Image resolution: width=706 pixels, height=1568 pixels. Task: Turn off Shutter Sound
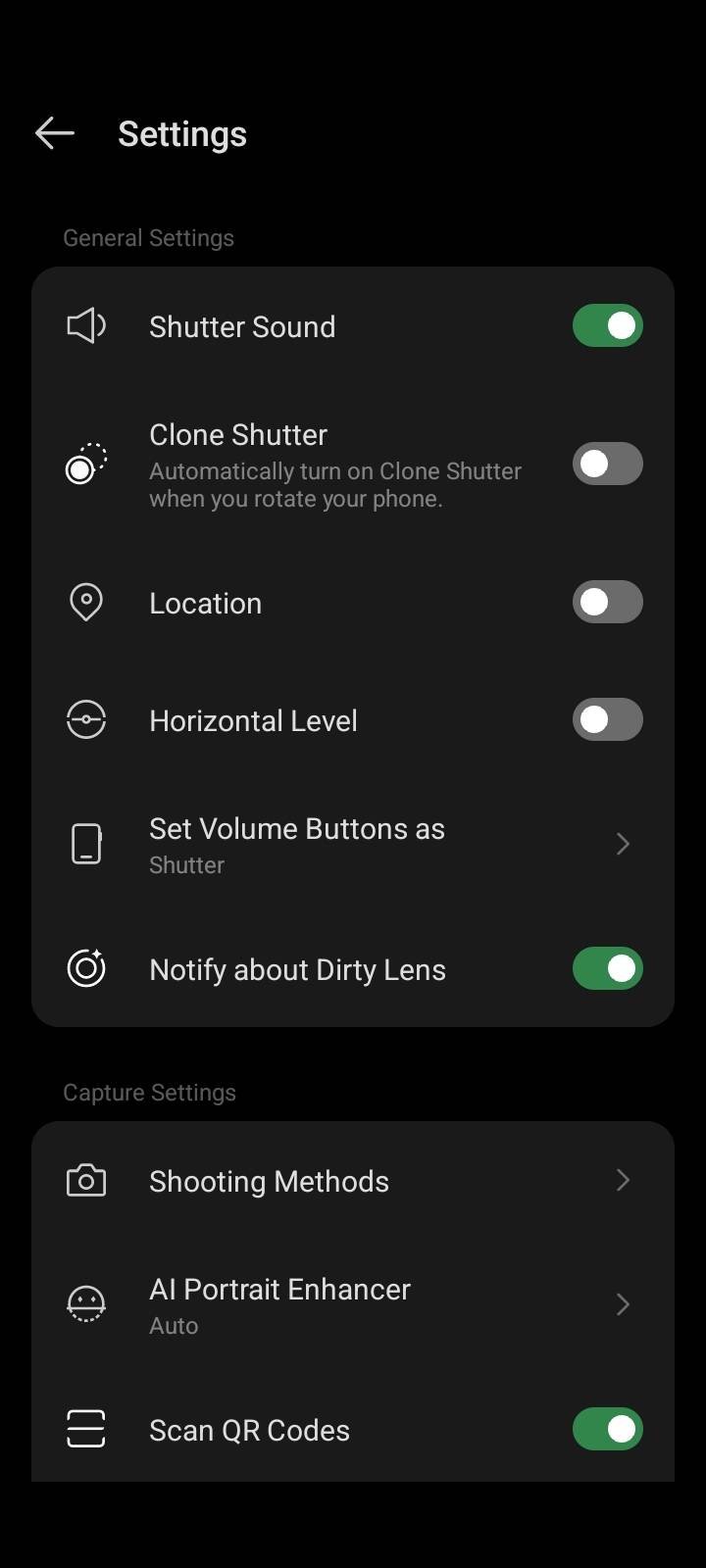point(607,326)
